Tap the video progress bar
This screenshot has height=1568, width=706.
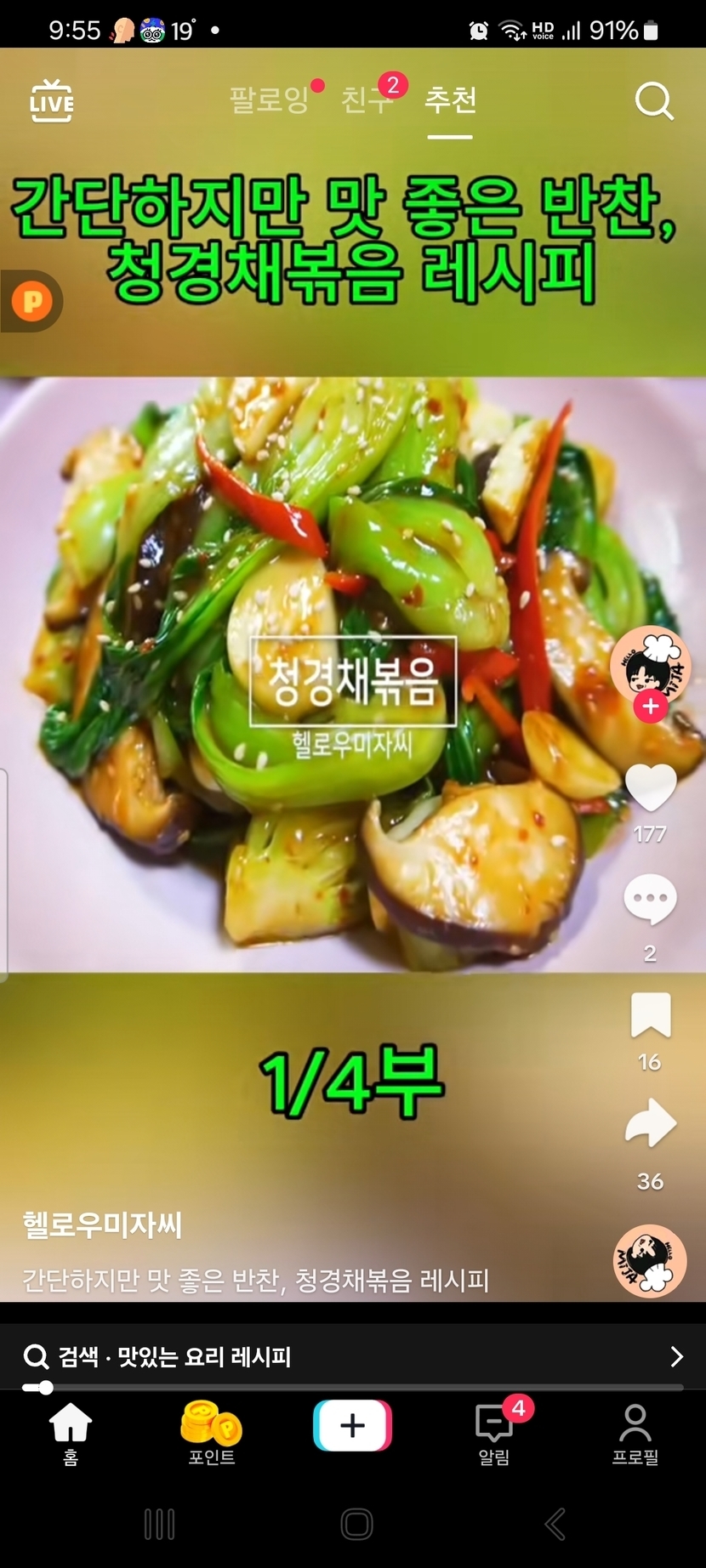353,1388
